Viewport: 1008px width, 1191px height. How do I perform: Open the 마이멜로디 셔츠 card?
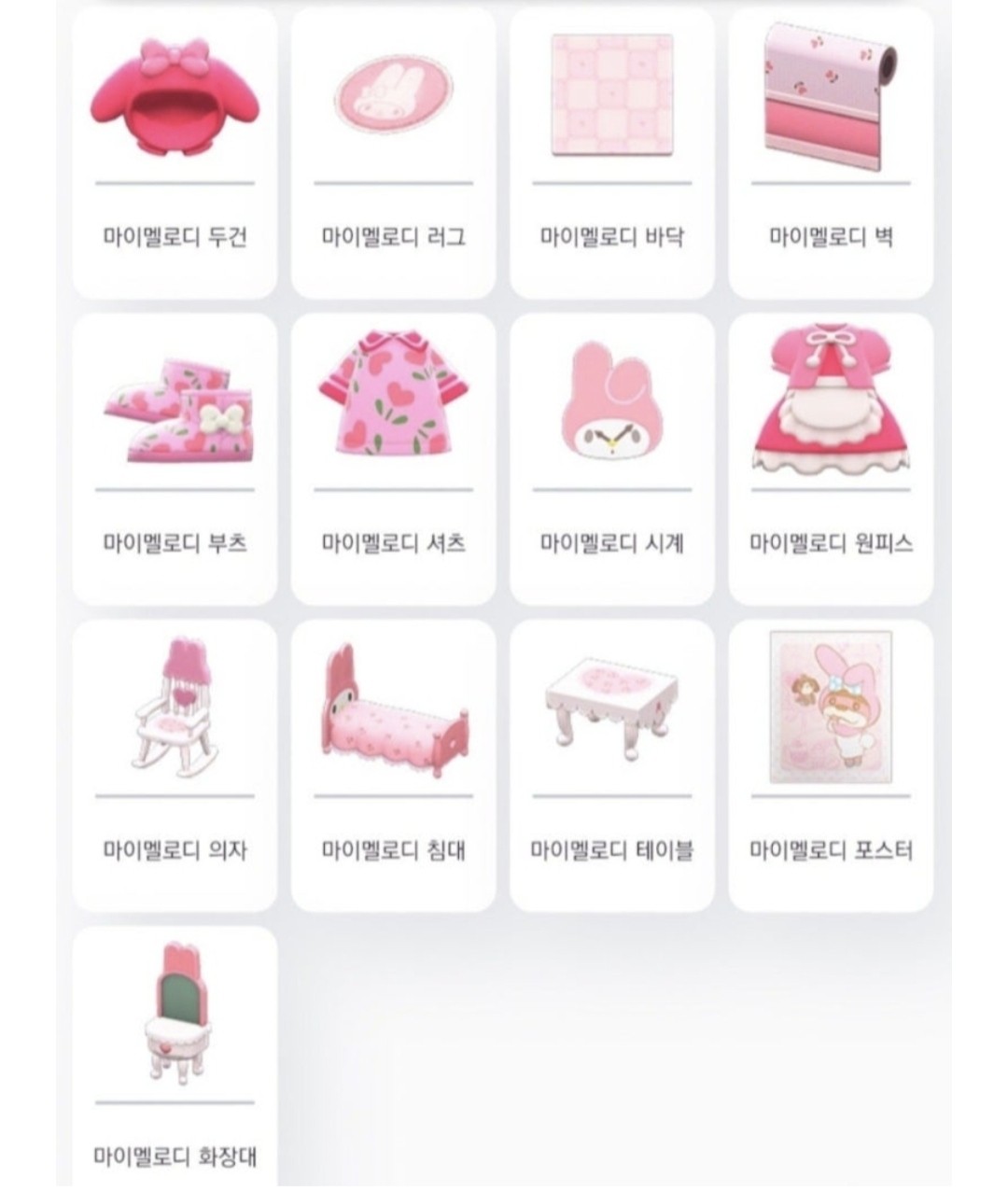pyautogui.click(x=393, y=459)
